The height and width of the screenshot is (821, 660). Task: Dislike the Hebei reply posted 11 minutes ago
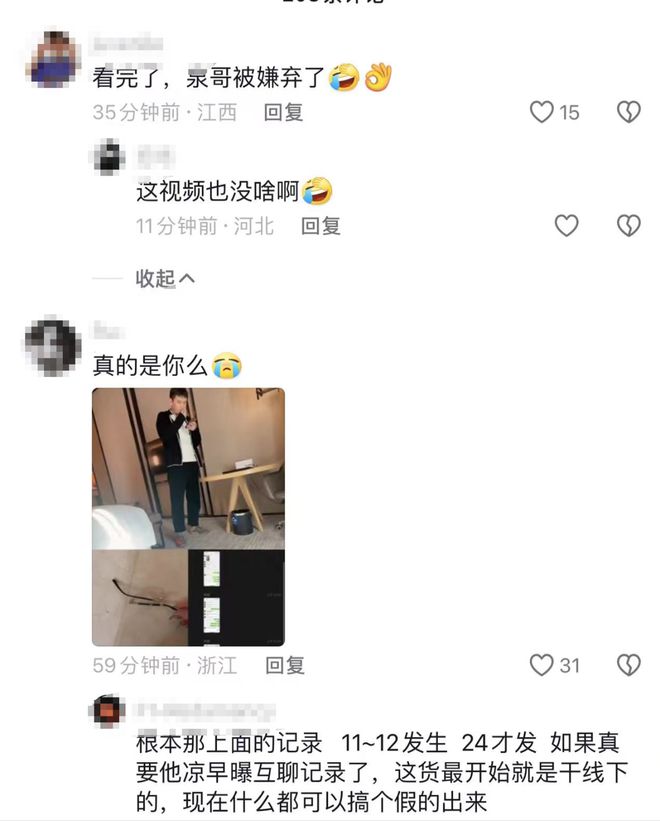628,226
